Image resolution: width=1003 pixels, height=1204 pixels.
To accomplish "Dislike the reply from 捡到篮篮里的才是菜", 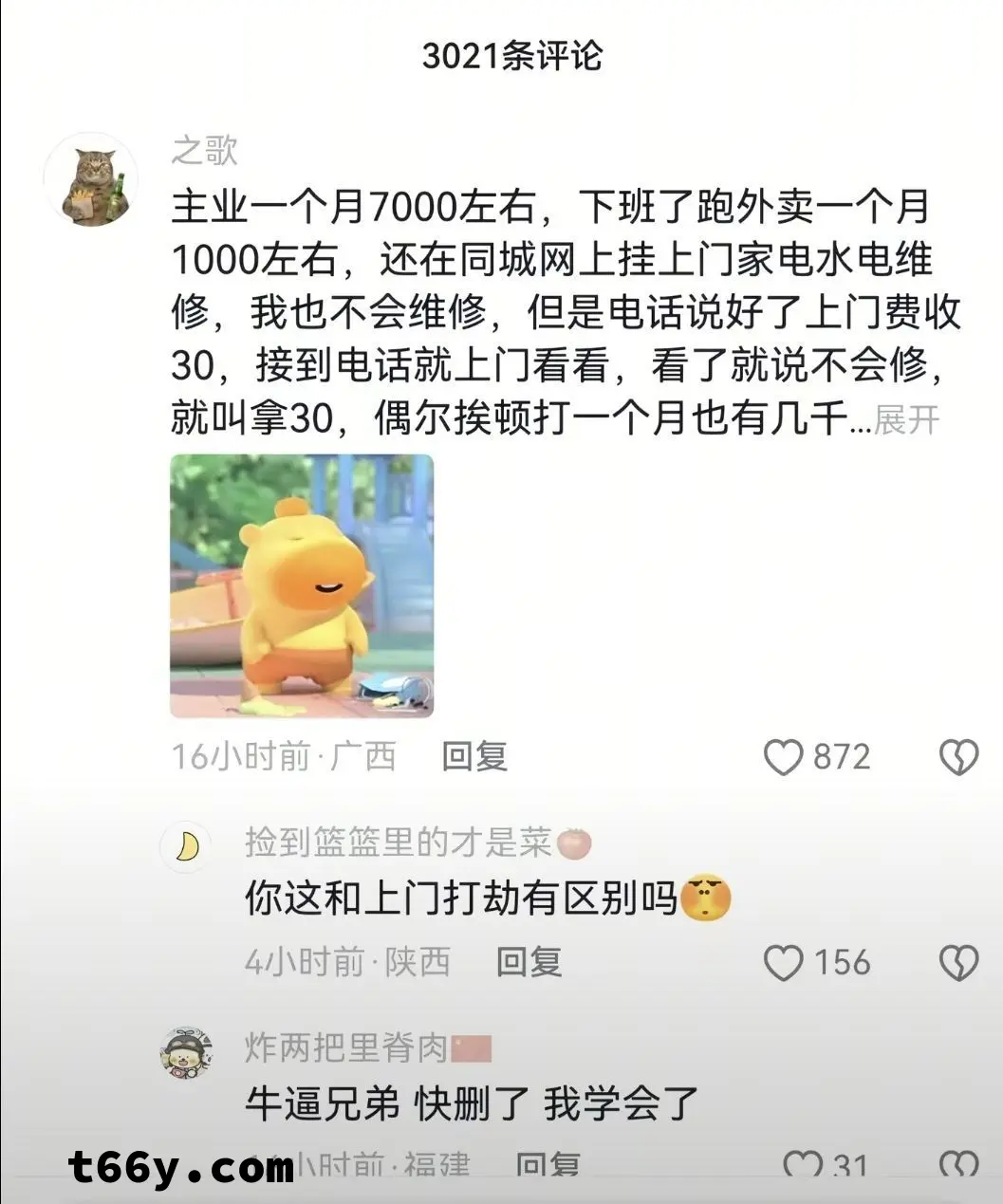I will (958, 963).
